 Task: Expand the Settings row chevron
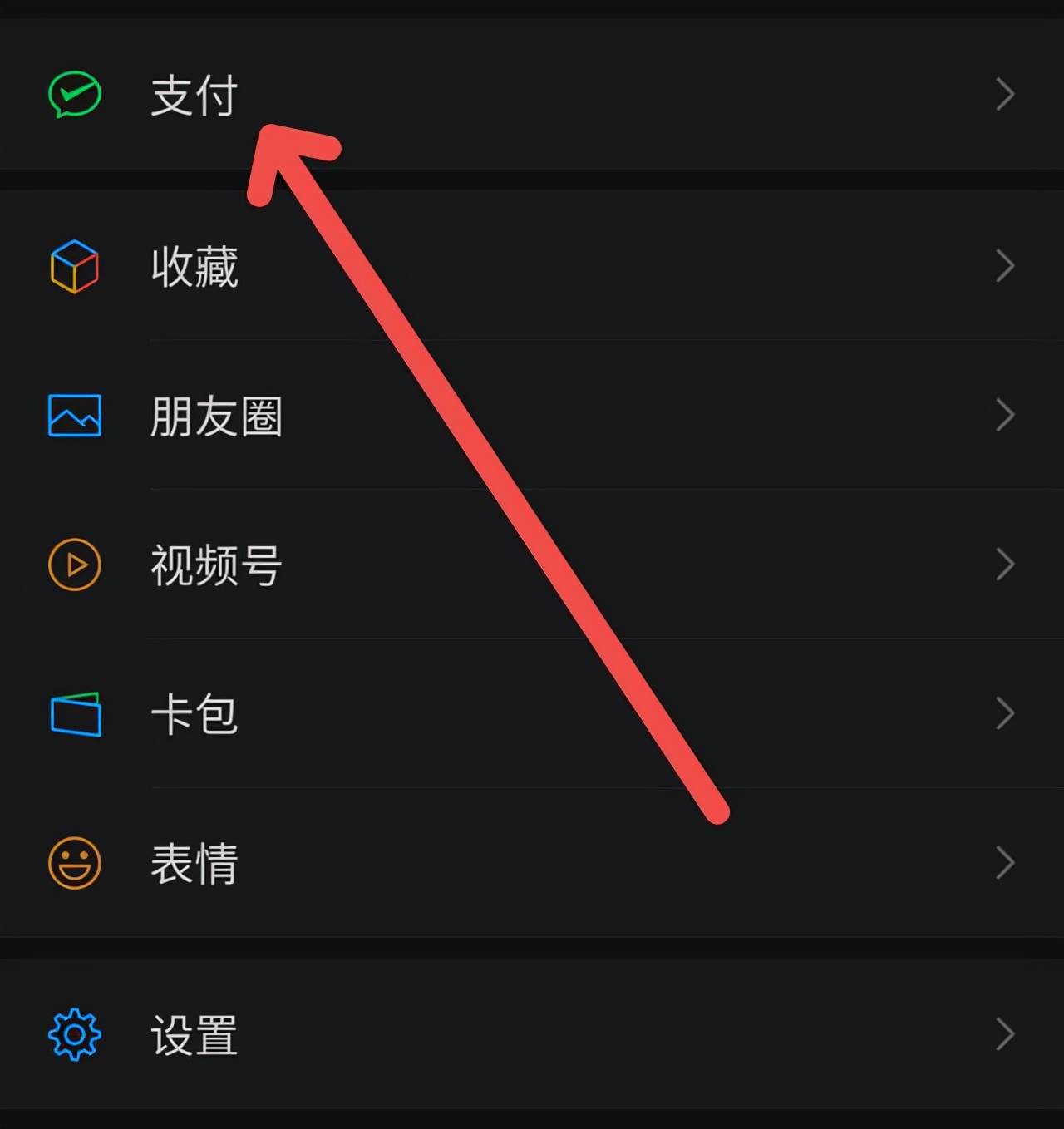click(1004, 1036)
